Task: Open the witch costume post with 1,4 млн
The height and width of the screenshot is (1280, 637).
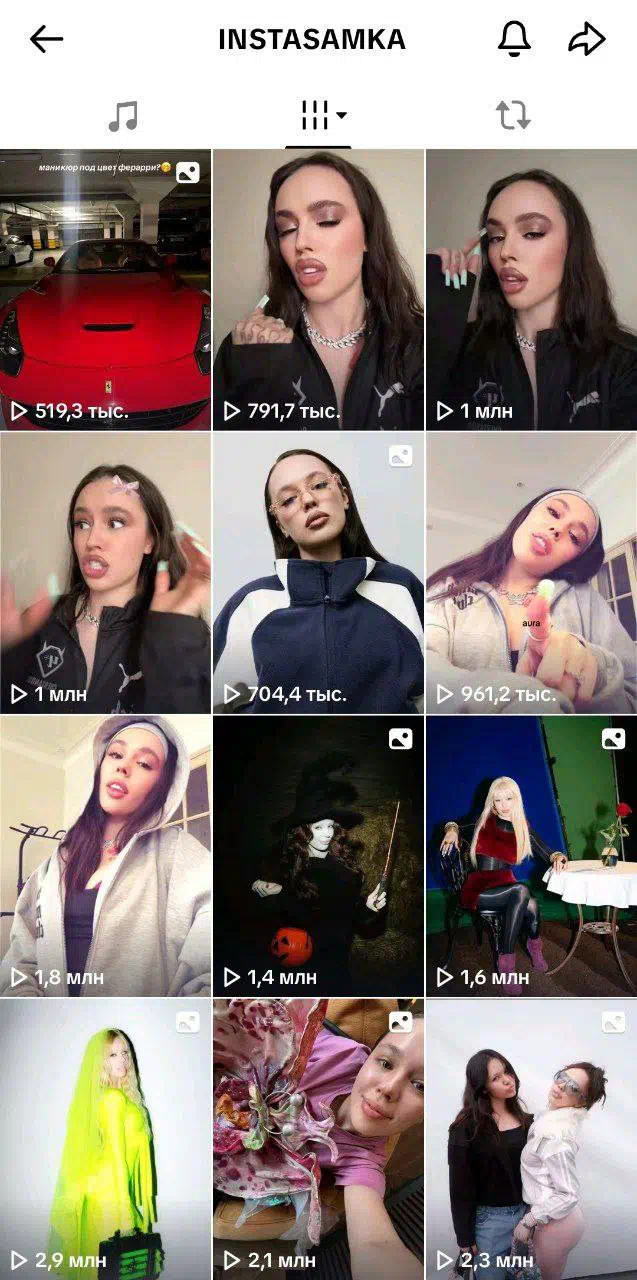Action: point(318,856)
